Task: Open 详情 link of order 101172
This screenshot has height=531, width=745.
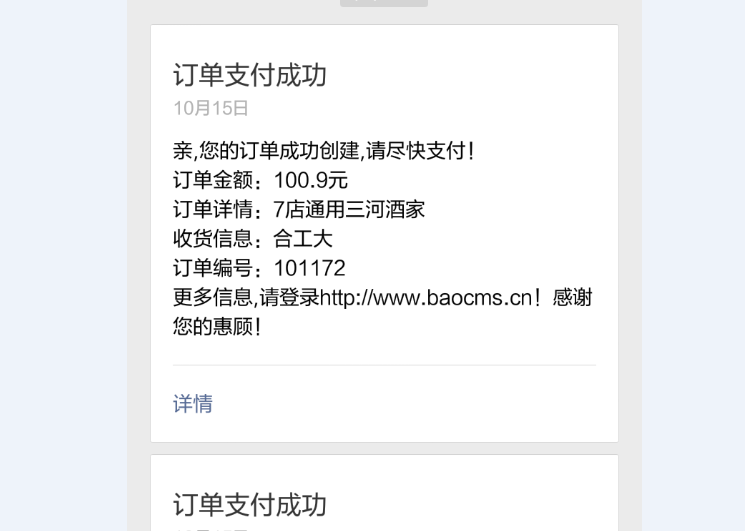Action: [x=193, y=403]
